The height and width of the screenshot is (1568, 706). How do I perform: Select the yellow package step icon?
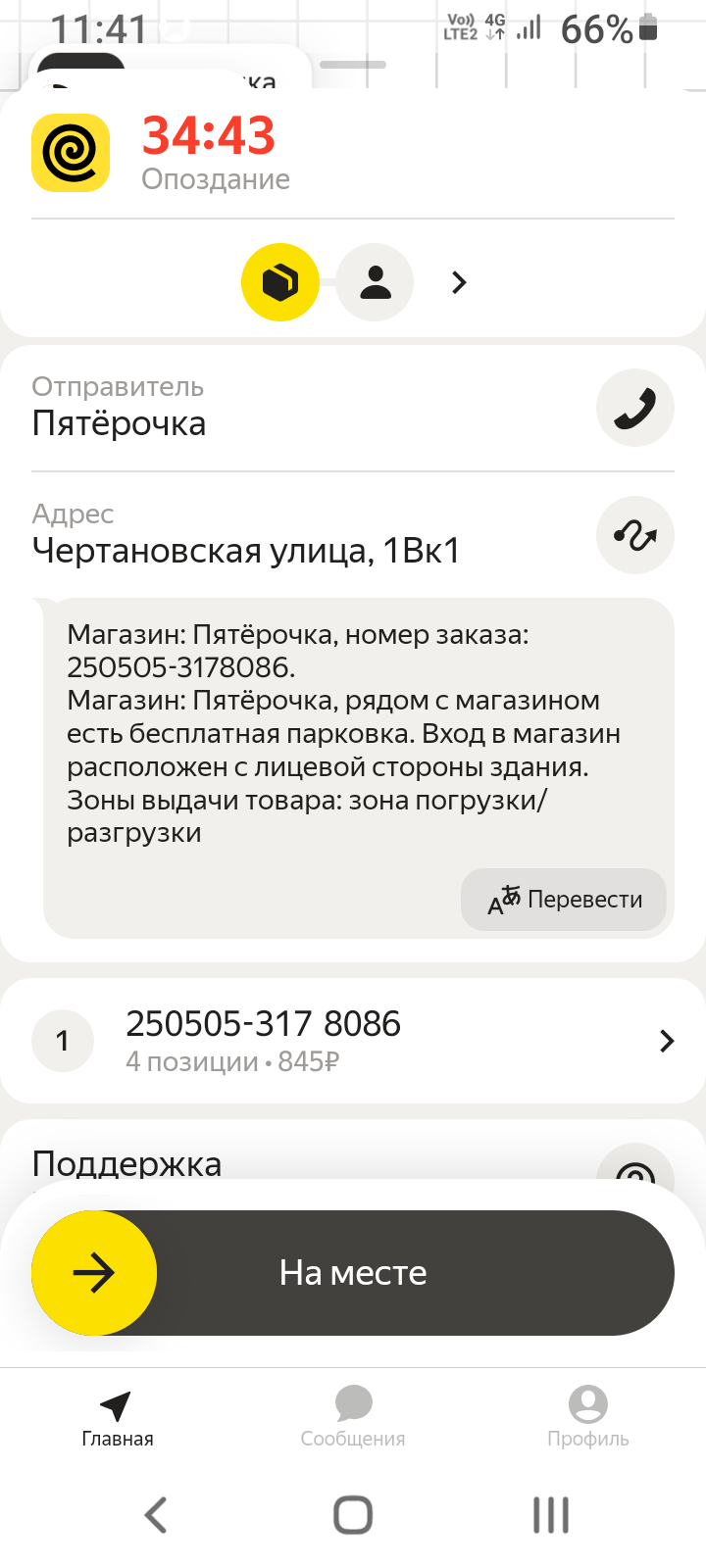pos(280,282)
